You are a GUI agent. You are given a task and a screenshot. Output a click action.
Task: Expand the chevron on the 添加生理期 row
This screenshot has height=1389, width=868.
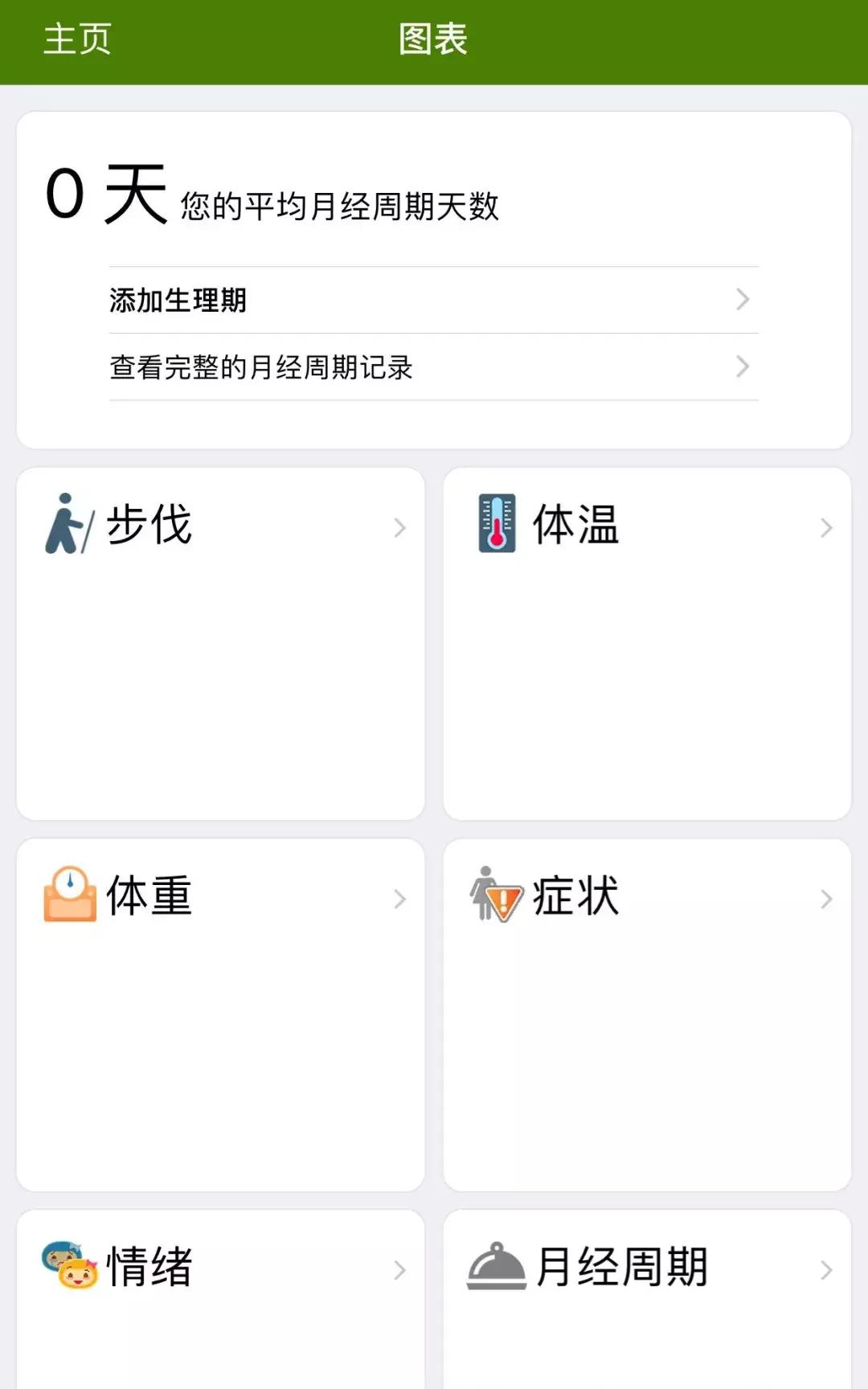(743, 300)
